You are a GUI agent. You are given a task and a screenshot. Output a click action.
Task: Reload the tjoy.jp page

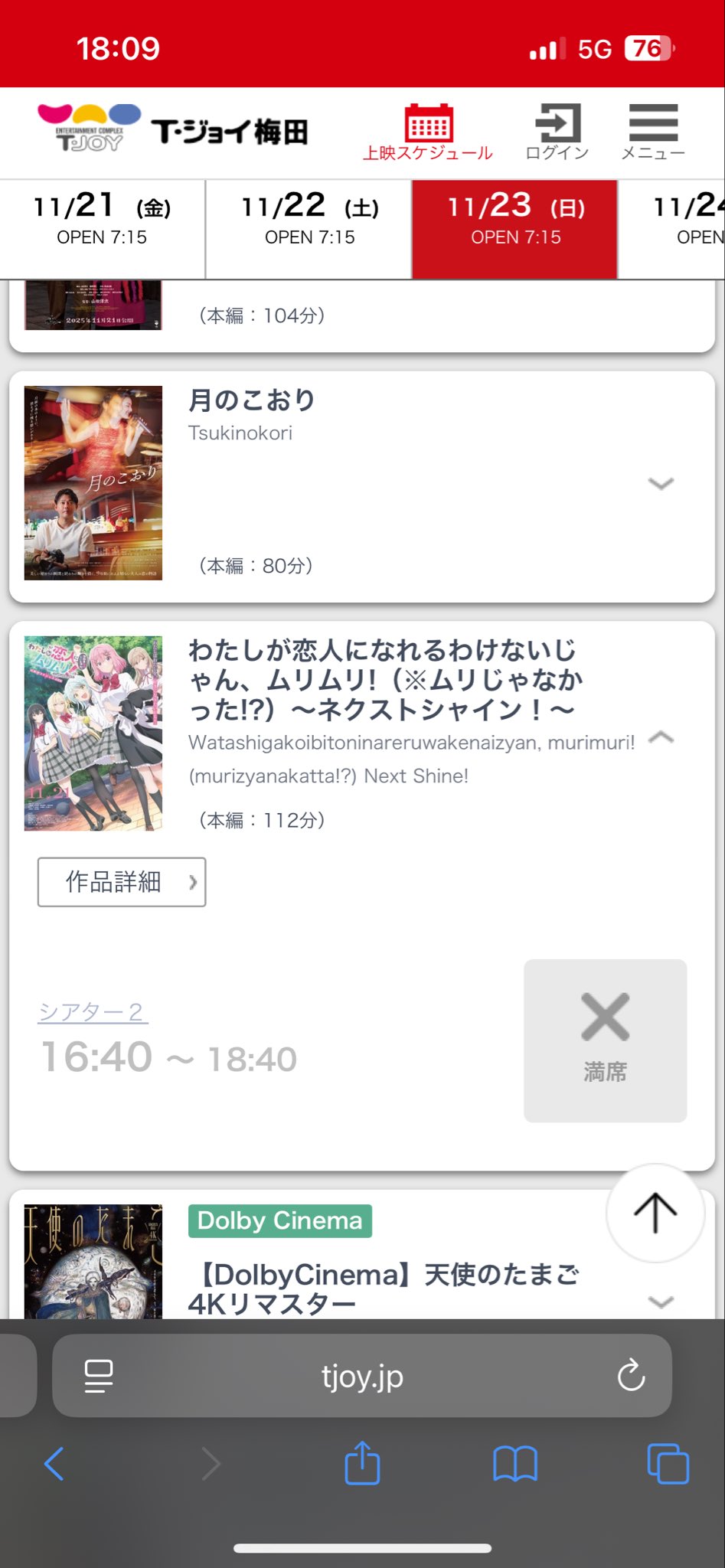[x=631, y=1377]
